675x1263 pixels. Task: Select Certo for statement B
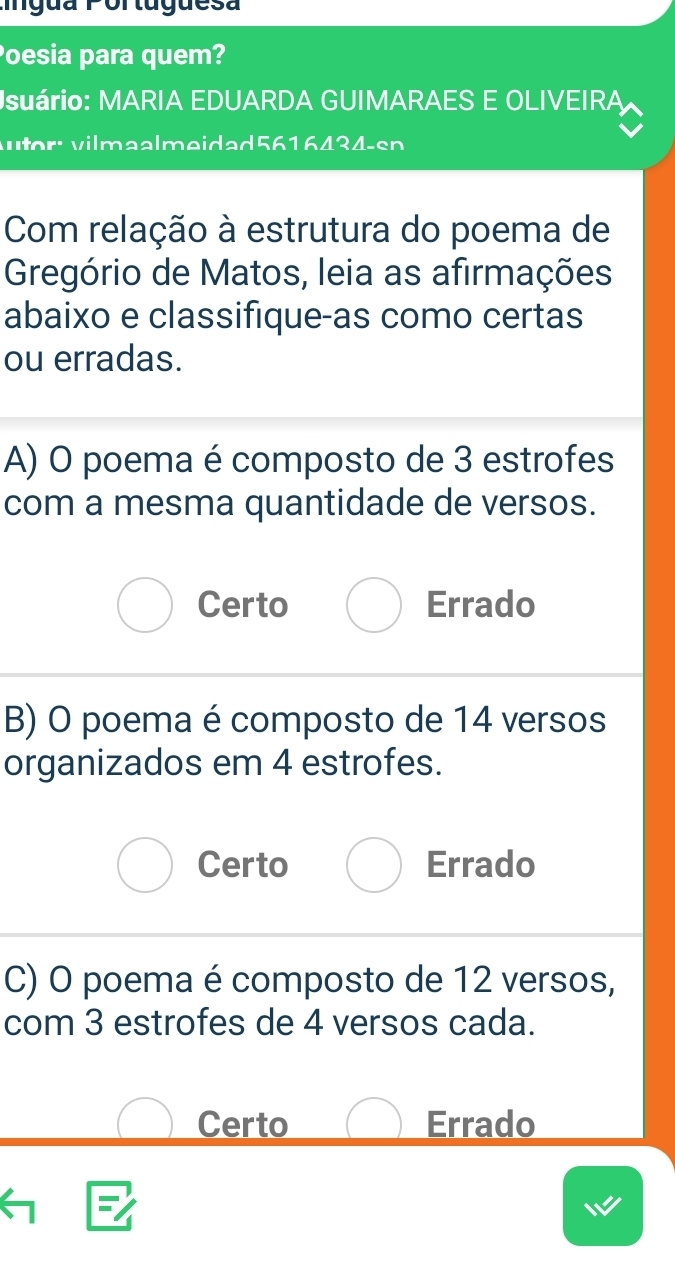pos(145,864)
